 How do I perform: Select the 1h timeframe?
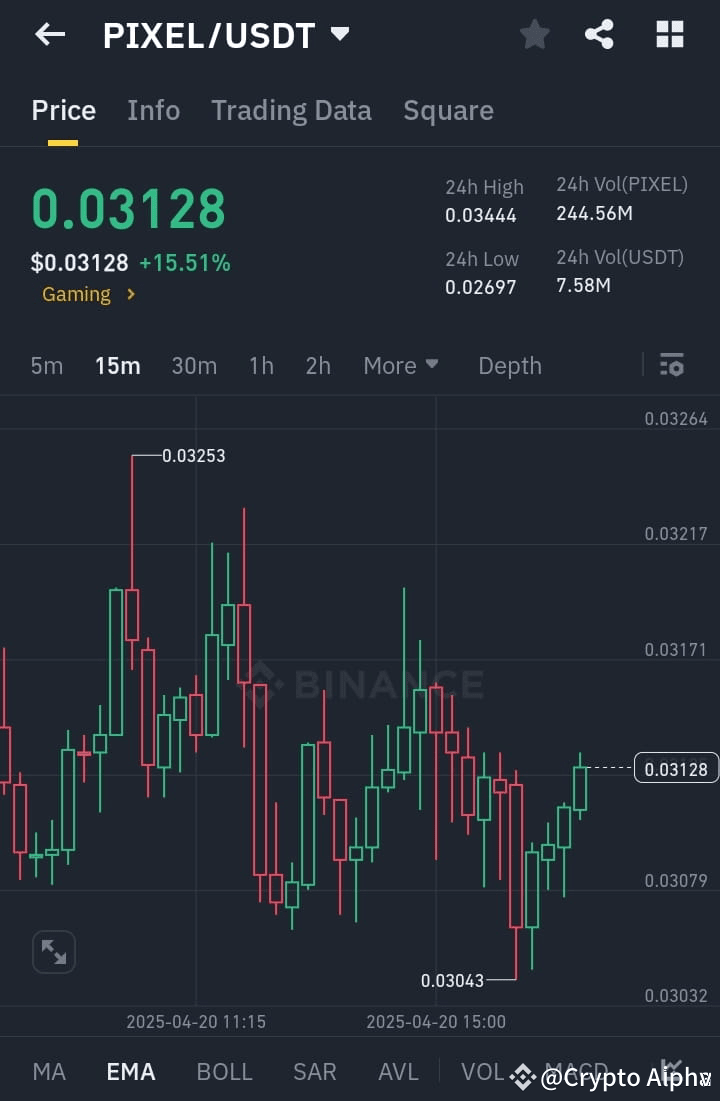click(x=261, y=365)
